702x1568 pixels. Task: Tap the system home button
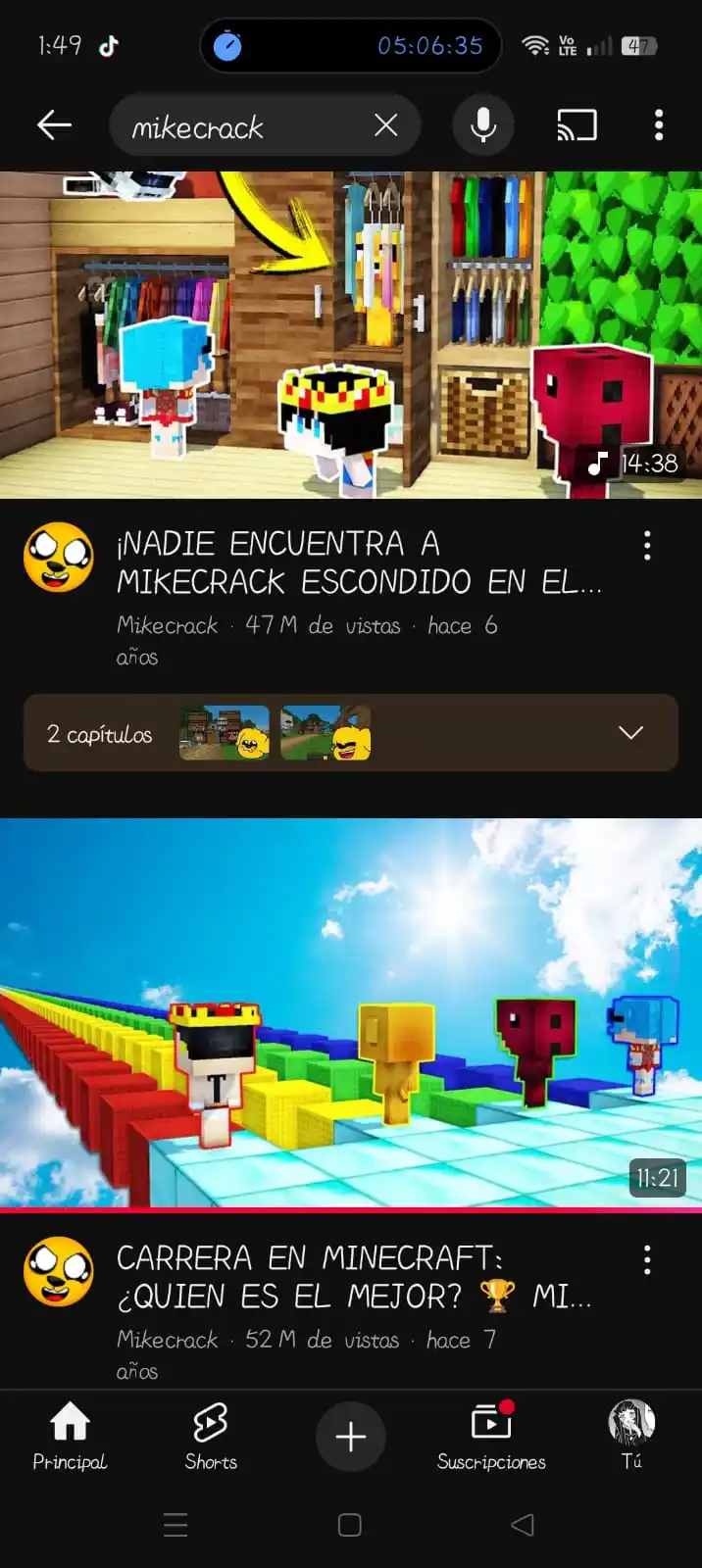pyautogui.click(x=350, y=1525)
